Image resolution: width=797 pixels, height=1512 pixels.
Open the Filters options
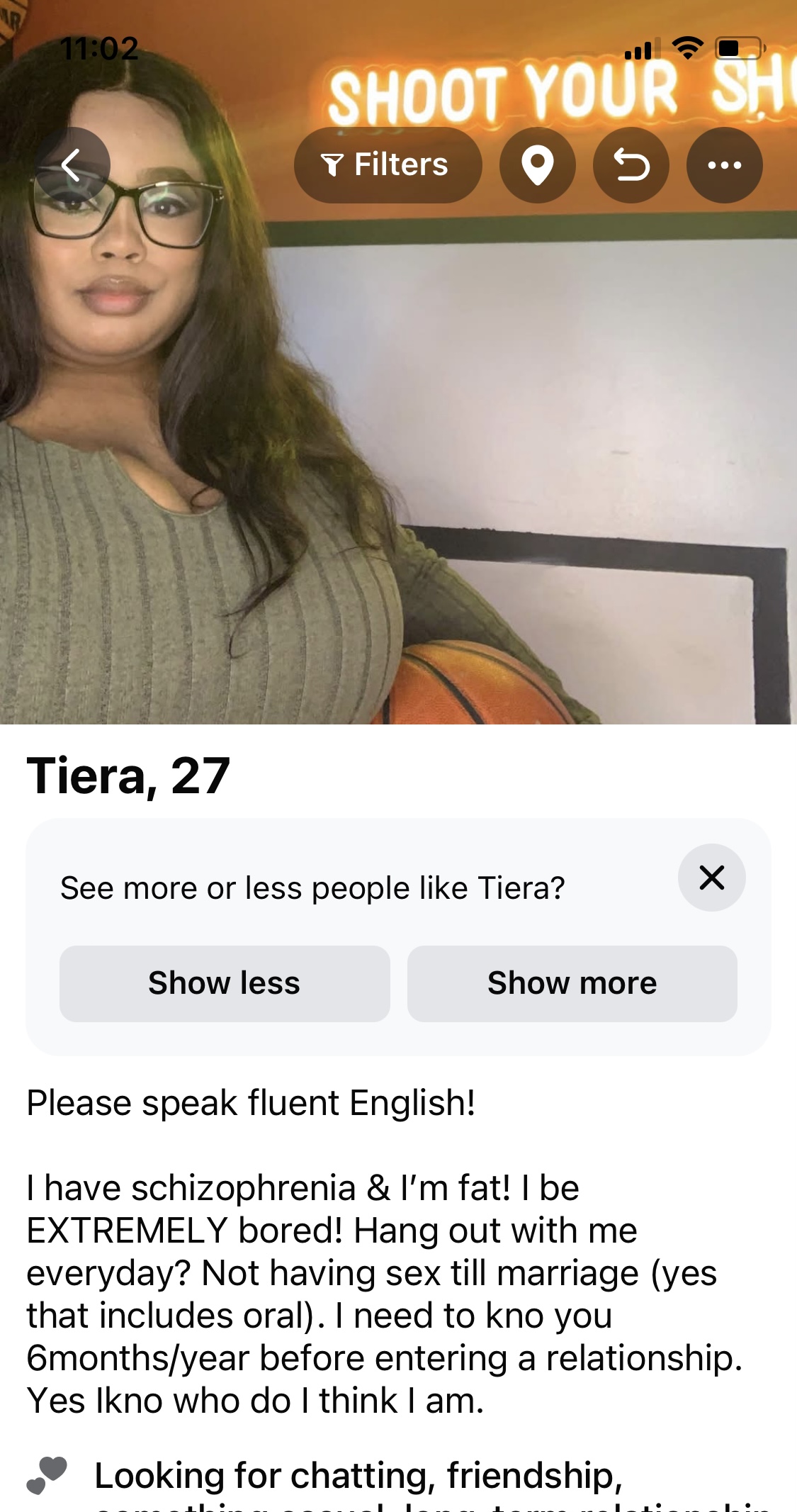(388, 165)
